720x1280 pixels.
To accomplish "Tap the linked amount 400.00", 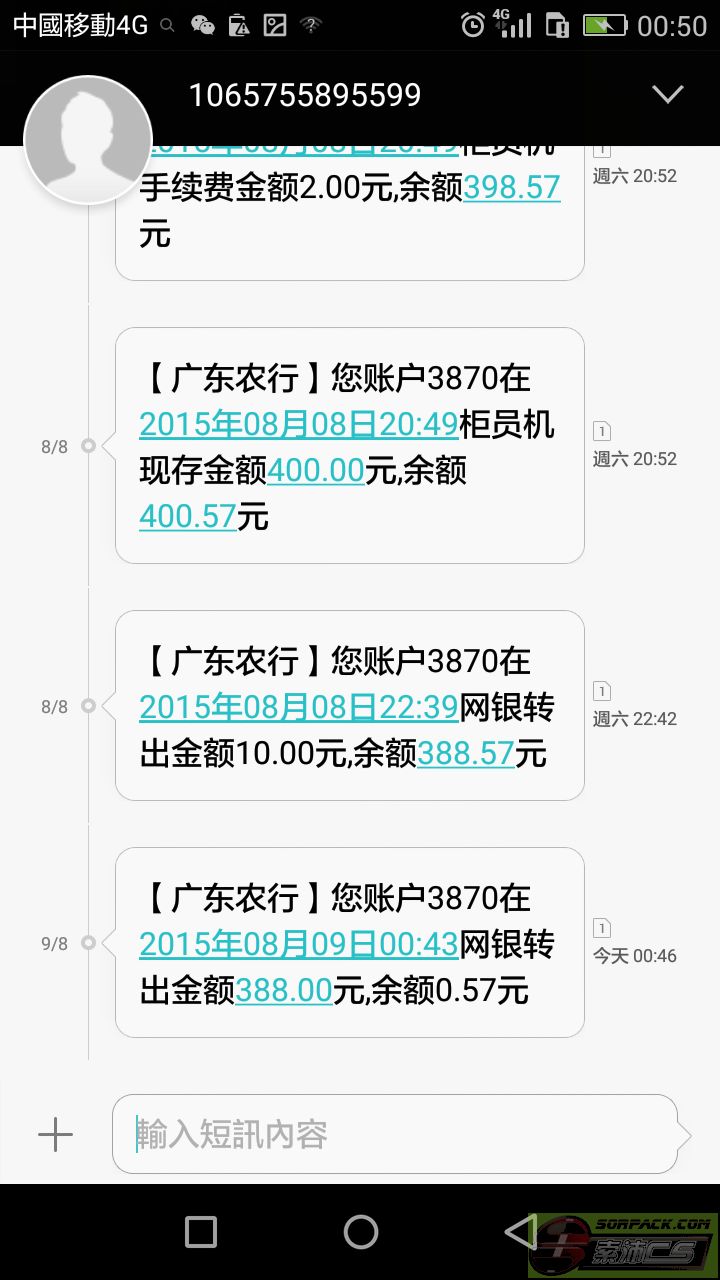I will (x=316, y=471).
